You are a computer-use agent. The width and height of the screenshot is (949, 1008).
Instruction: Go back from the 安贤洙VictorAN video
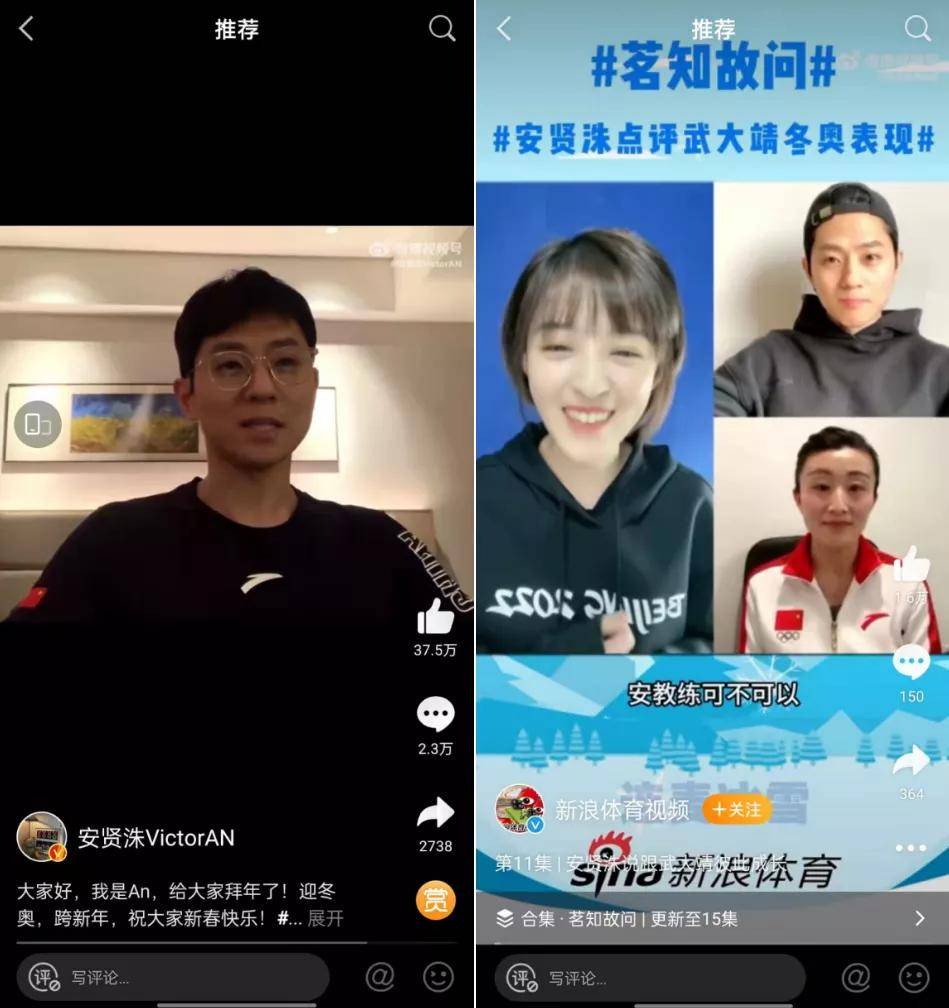pos(26,29)
